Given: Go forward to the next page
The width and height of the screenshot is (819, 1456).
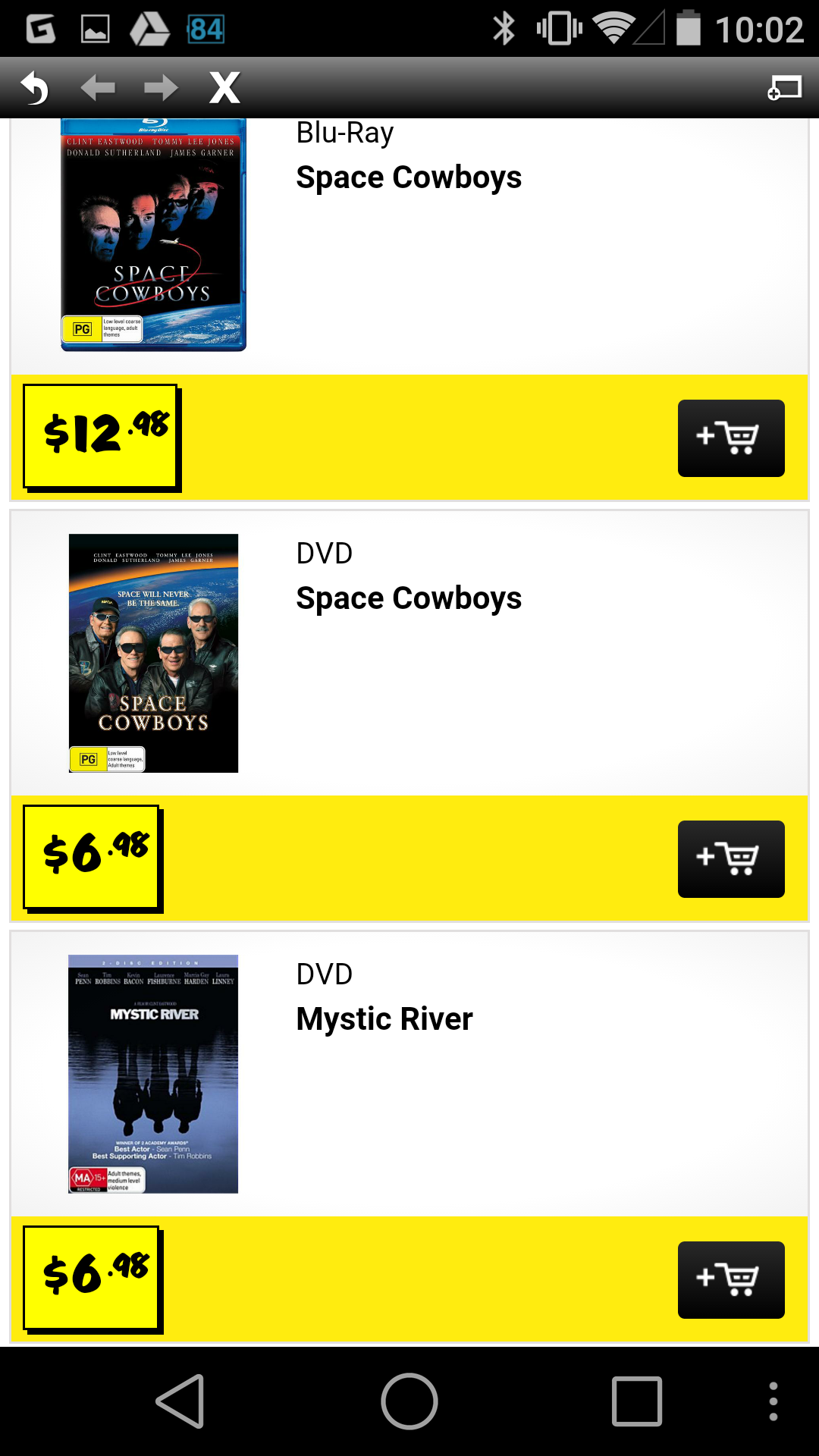Looking at the screenshot, I should point(161,88).
